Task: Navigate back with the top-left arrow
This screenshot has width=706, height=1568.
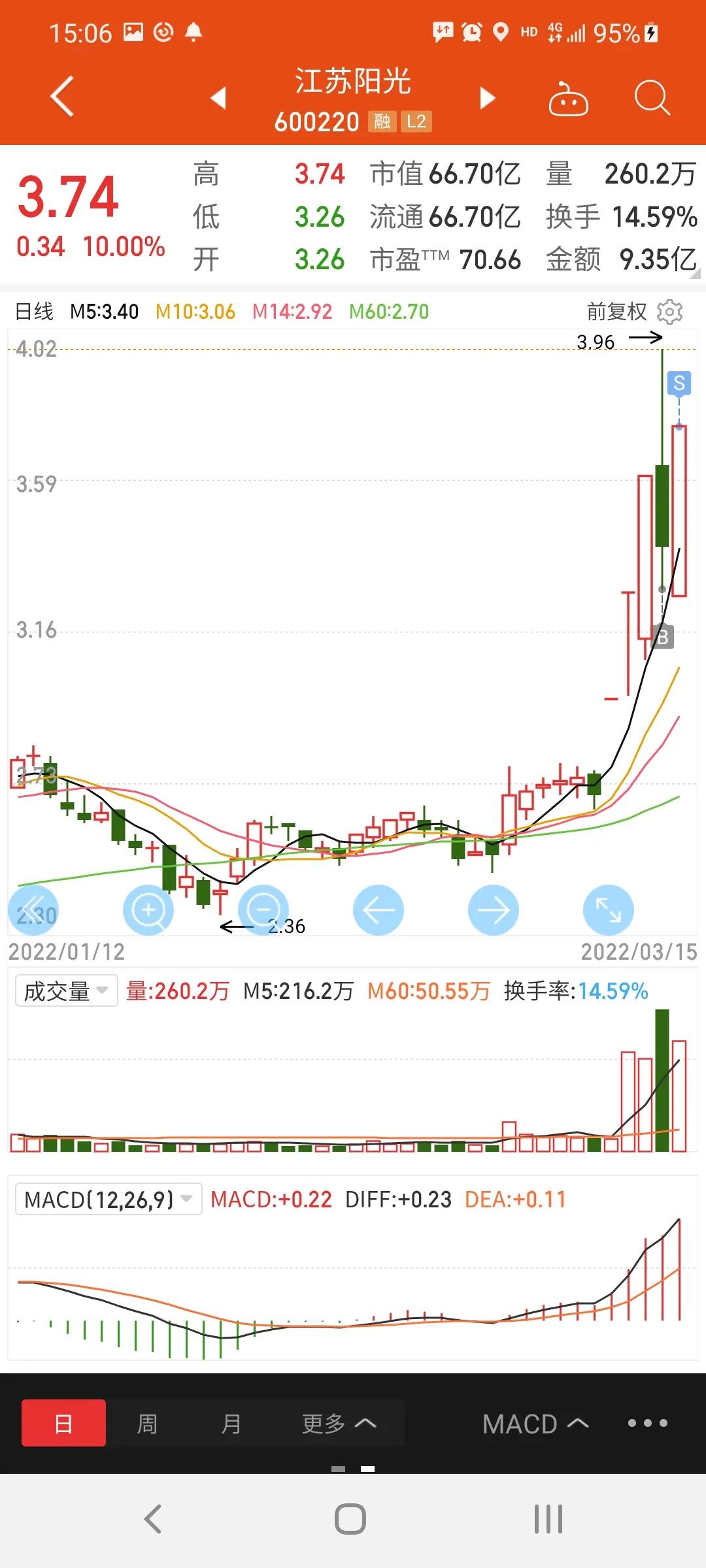Action: (61, 97)
